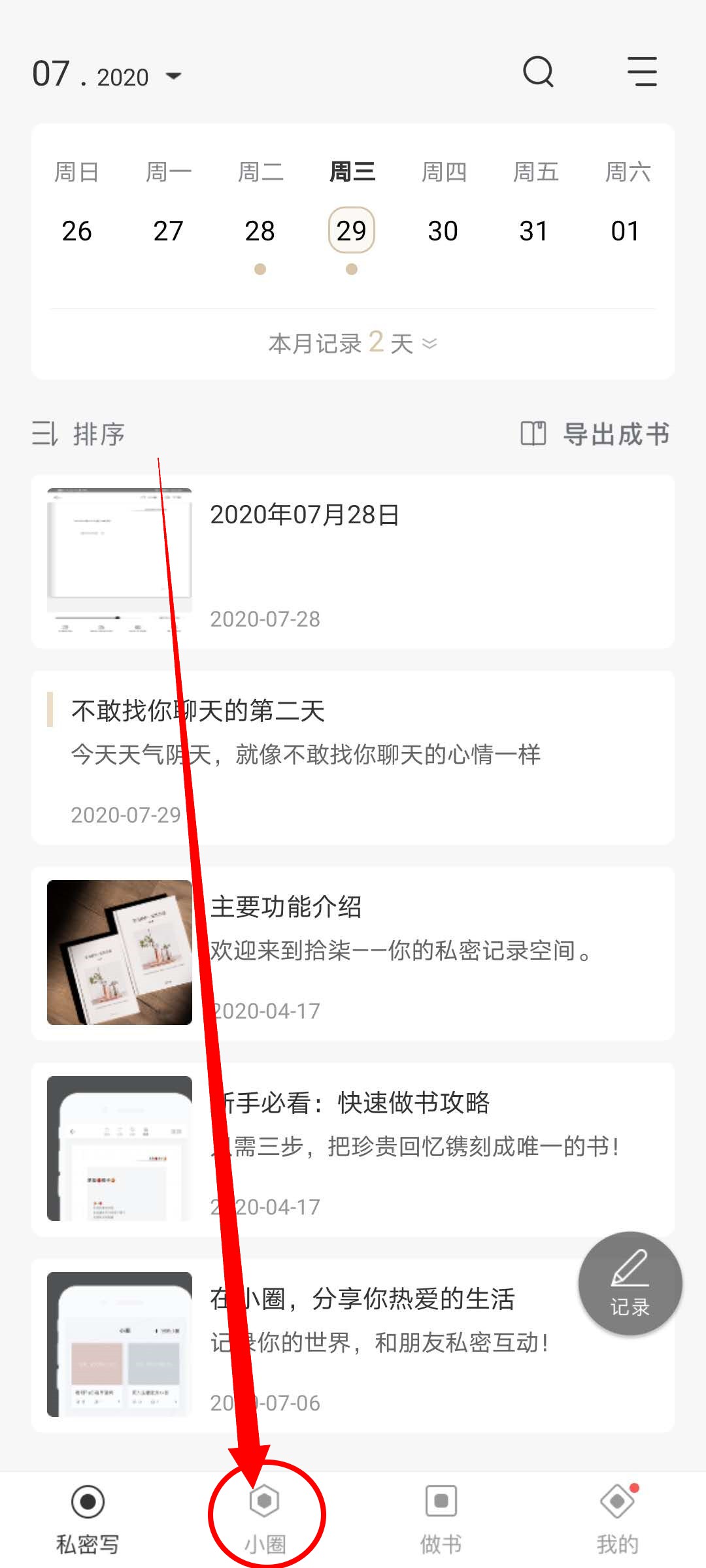Go to the 私密写 tab
Image resolution: width=706 pixels, height=1568 pixels.
click(x=88, y=1516)
